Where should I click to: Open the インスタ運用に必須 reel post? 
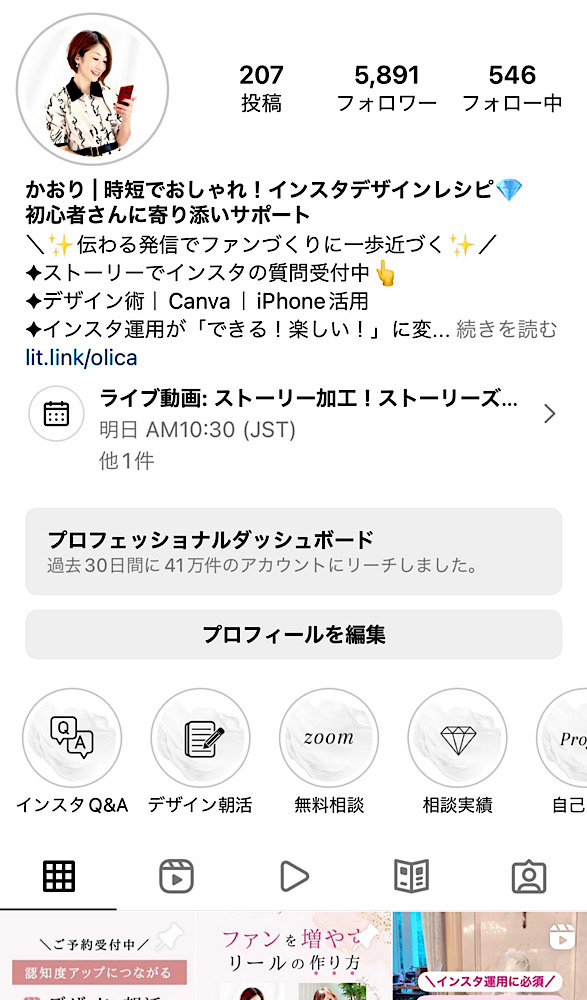[490, 956]
